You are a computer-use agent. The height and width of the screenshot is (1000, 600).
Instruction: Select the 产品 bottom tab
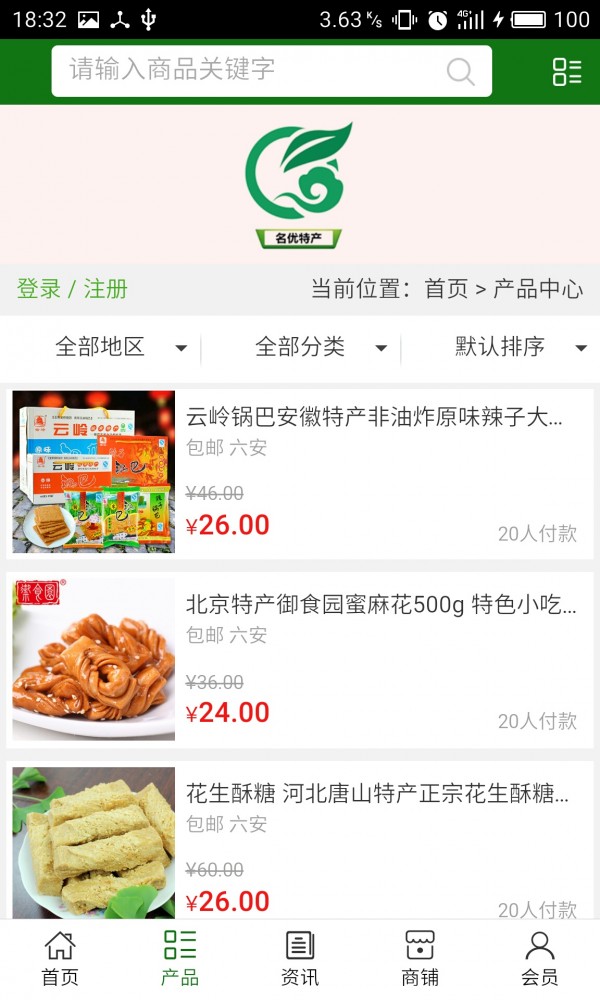(x=180, y=958)
